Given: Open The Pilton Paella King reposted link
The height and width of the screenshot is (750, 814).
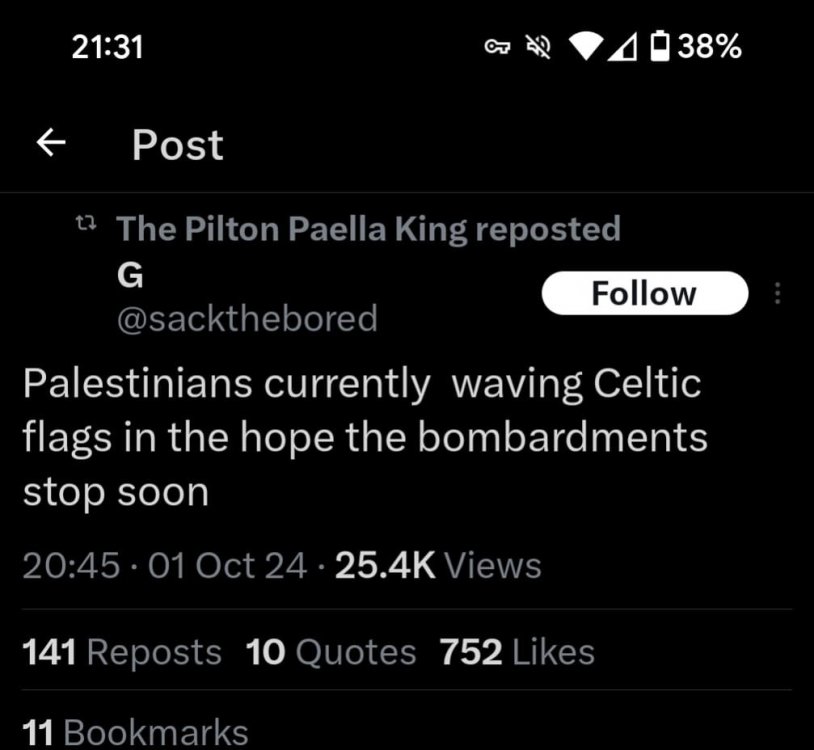Looking at the screenshot, I should pyautogui.click(x=368, y=229).
